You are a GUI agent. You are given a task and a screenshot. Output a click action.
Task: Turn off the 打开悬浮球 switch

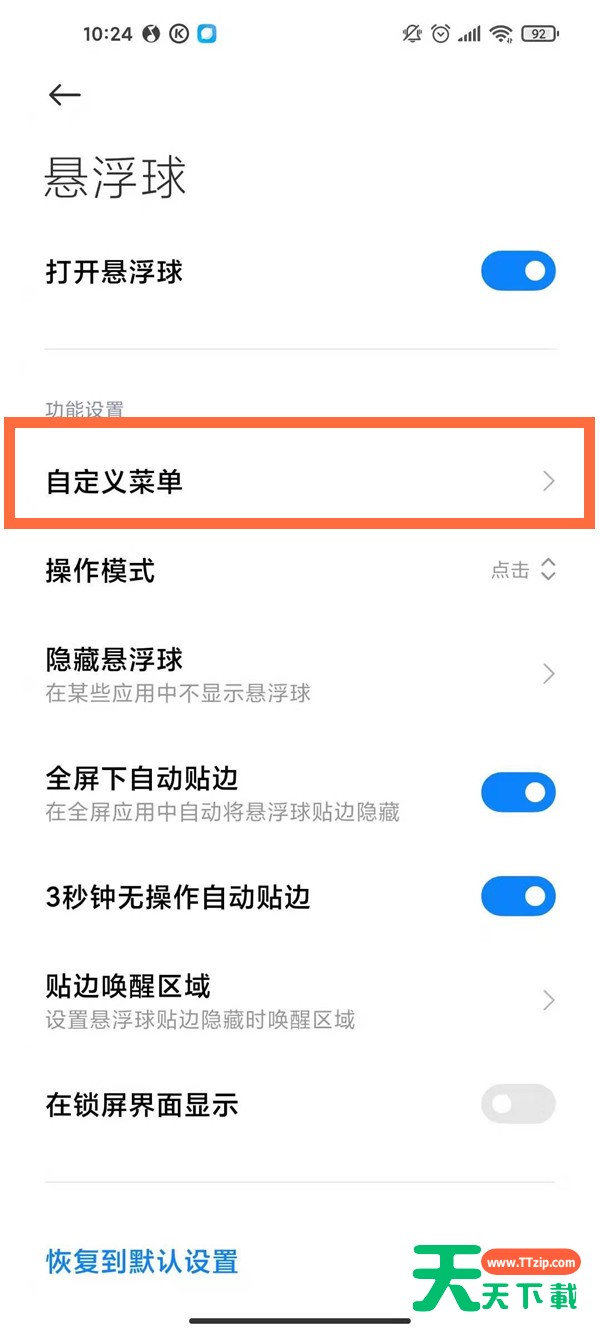pyautogui.click(x=518, y=271)
